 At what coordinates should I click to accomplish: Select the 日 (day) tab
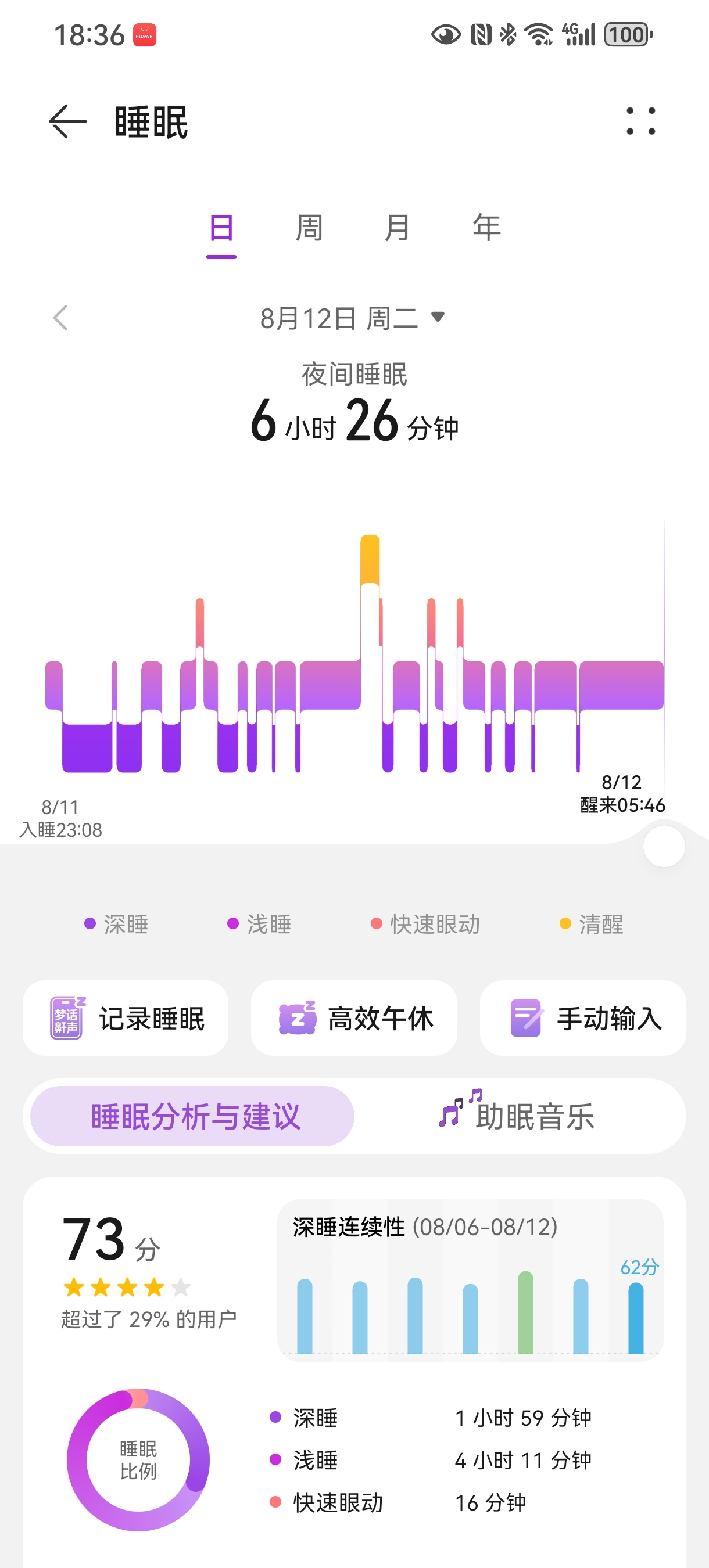tap(221, 229)
